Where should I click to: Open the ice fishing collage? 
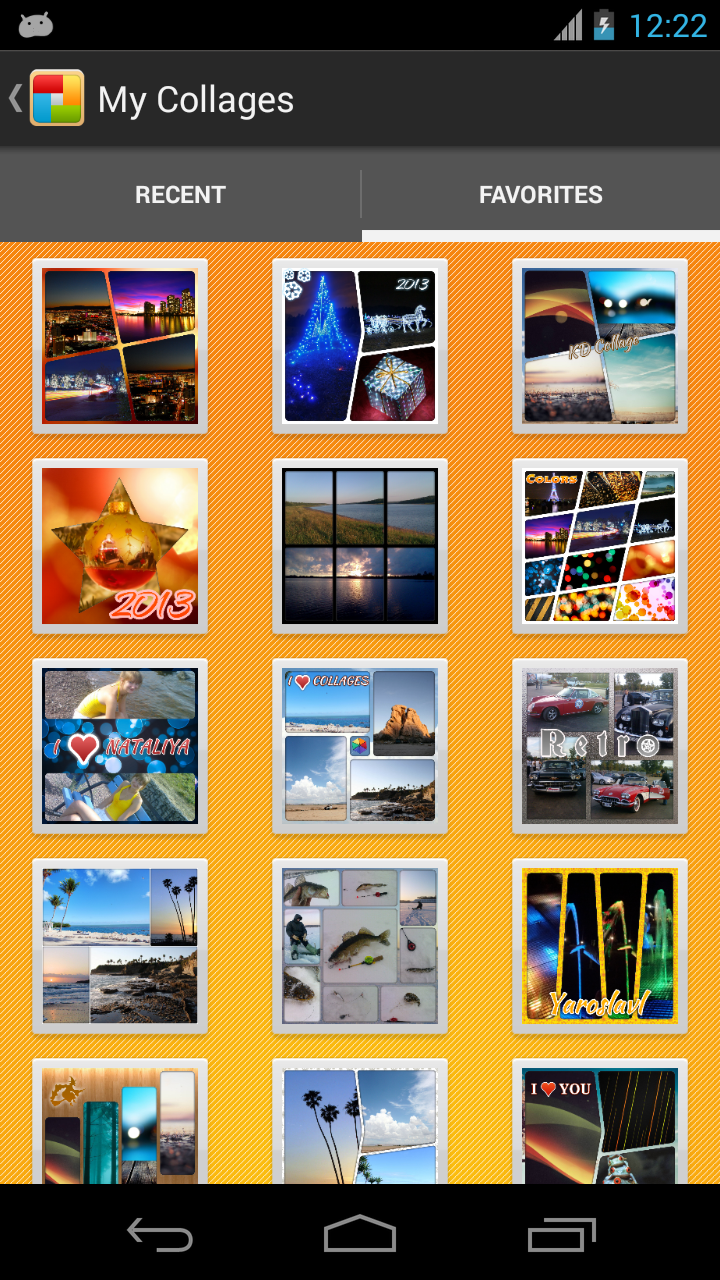click(360, 946)
